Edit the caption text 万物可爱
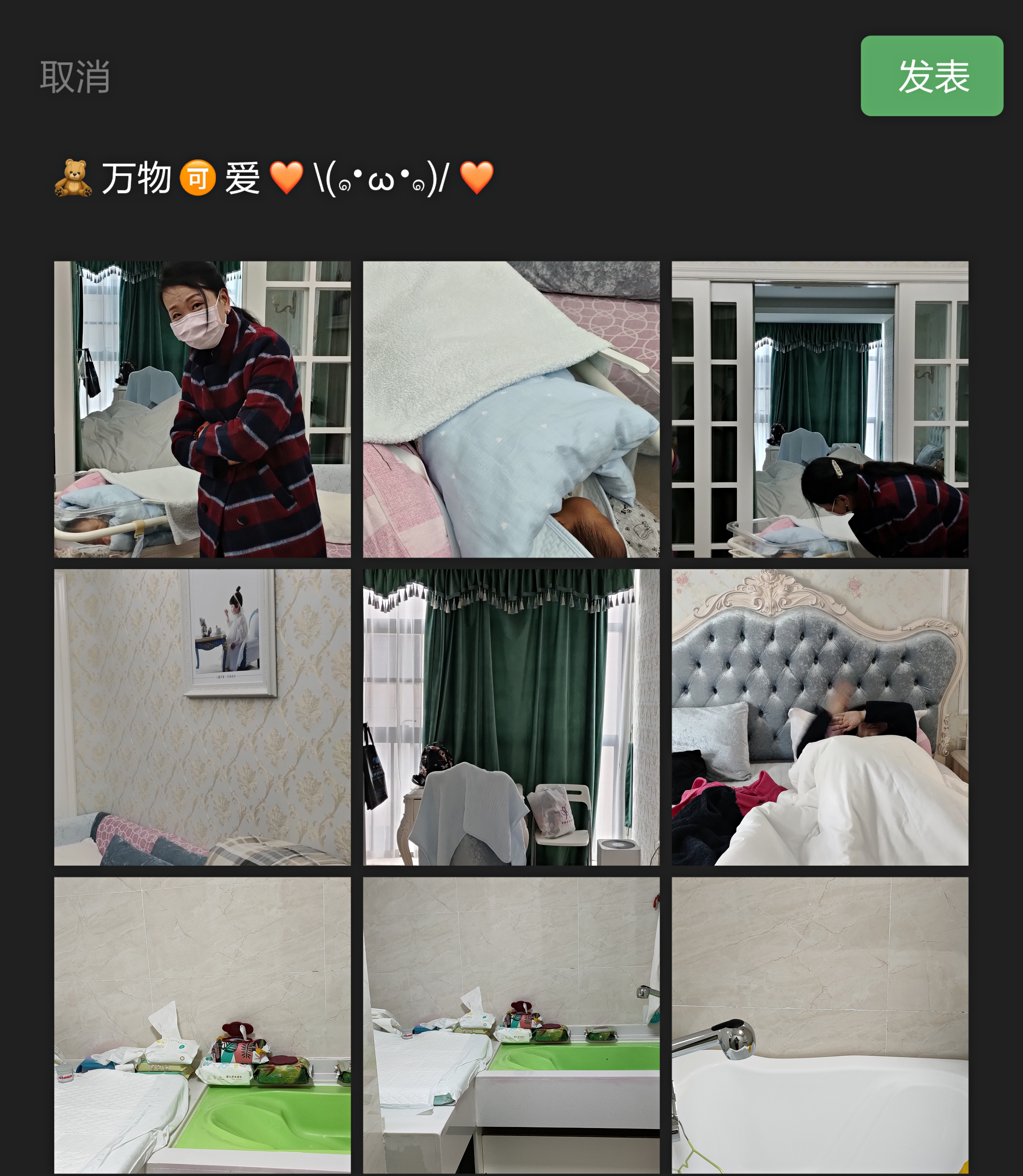This screenshot has height=1176, width=1023. [x=274, y=178]
